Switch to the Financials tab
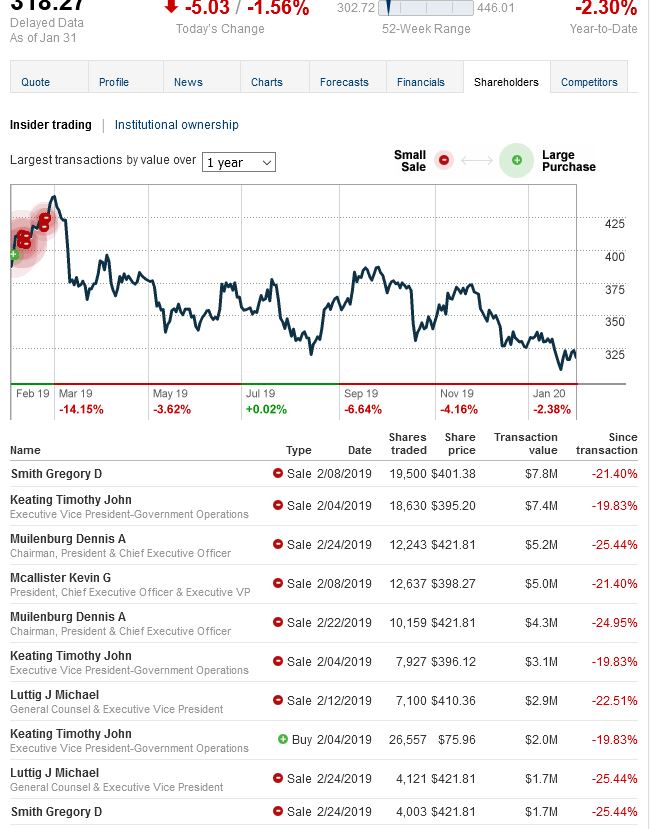650x829 pixels. pyautogui.click(x=421, y=82)
